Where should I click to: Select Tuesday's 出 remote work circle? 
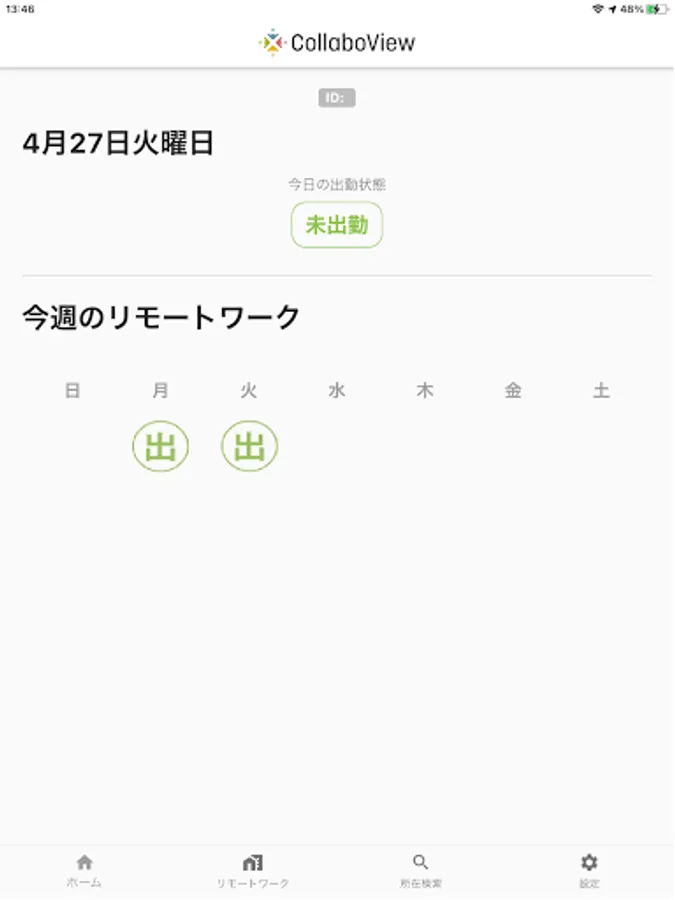(249, 447)
